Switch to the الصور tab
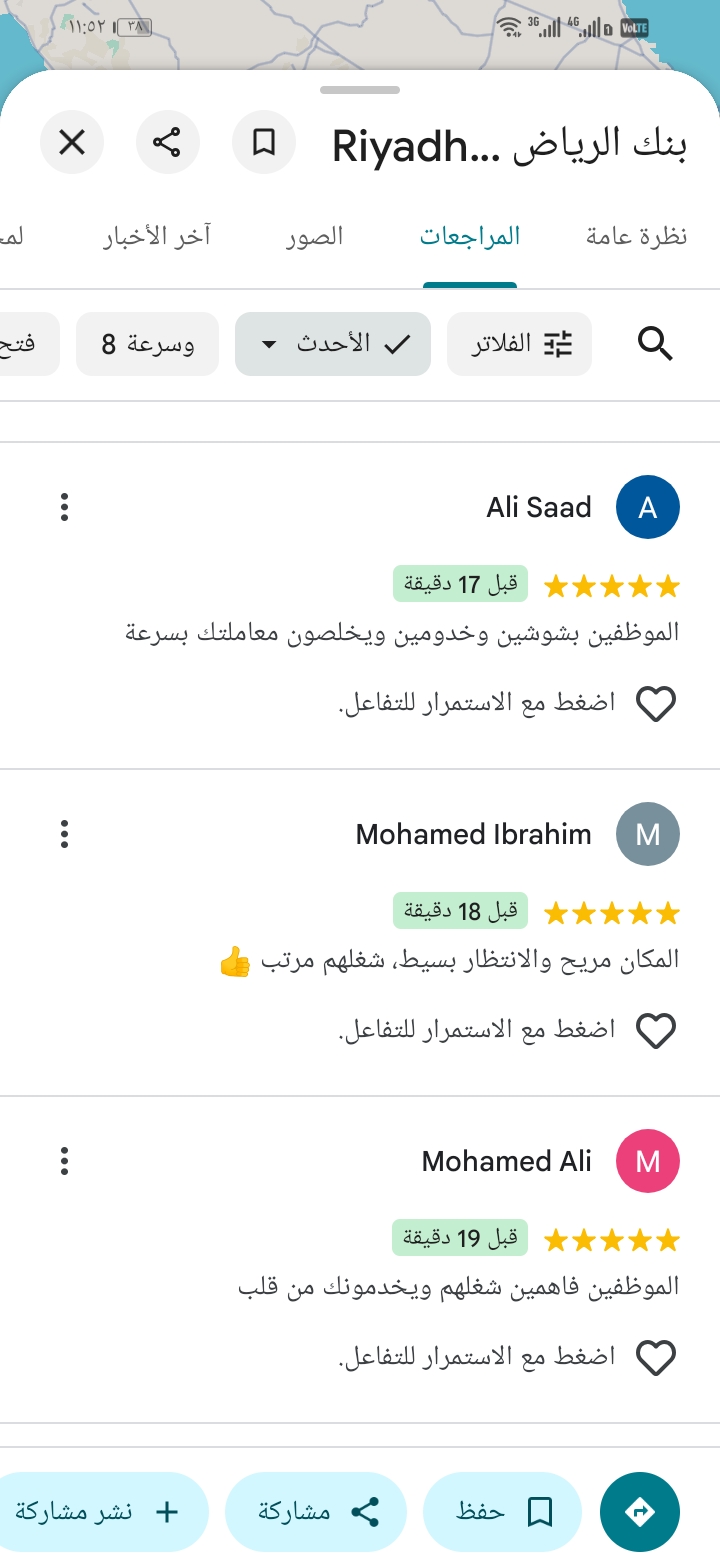The height and width of the screenshot is (1560, 720). [315, 237]
